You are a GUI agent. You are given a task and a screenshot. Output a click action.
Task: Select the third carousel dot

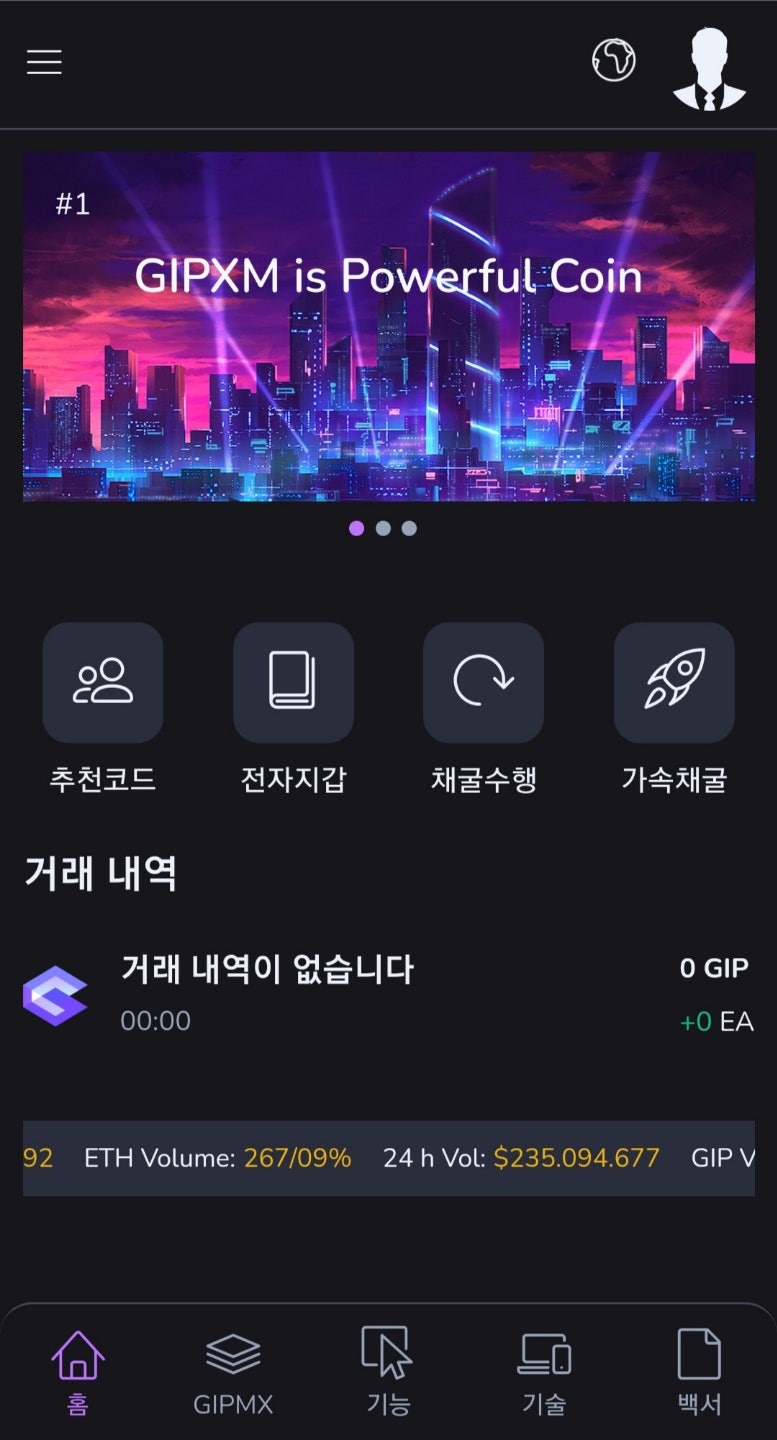pos(407,528)
